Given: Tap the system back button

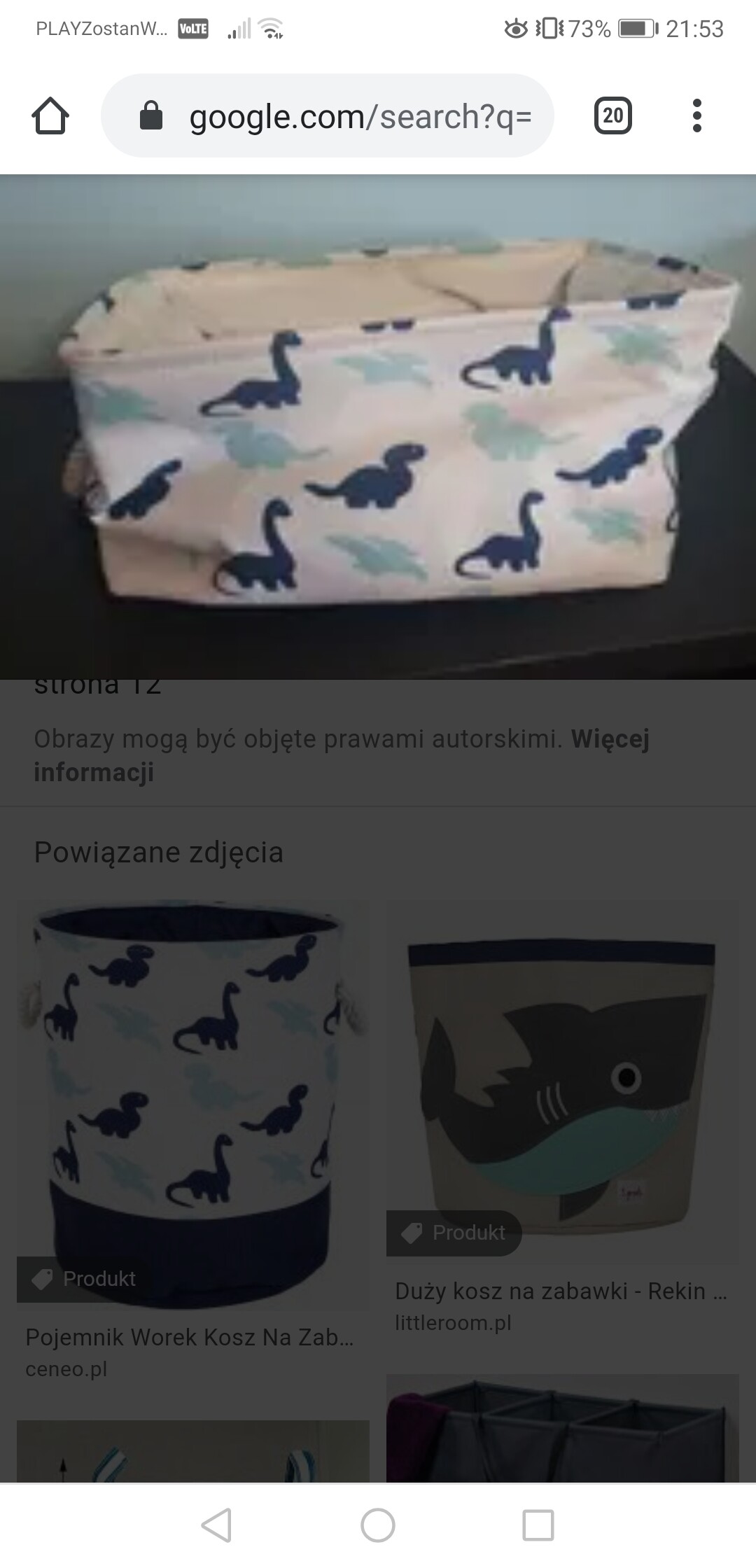Looking at the screenshot, I should pyautogui.click(x=217, y=1525).
